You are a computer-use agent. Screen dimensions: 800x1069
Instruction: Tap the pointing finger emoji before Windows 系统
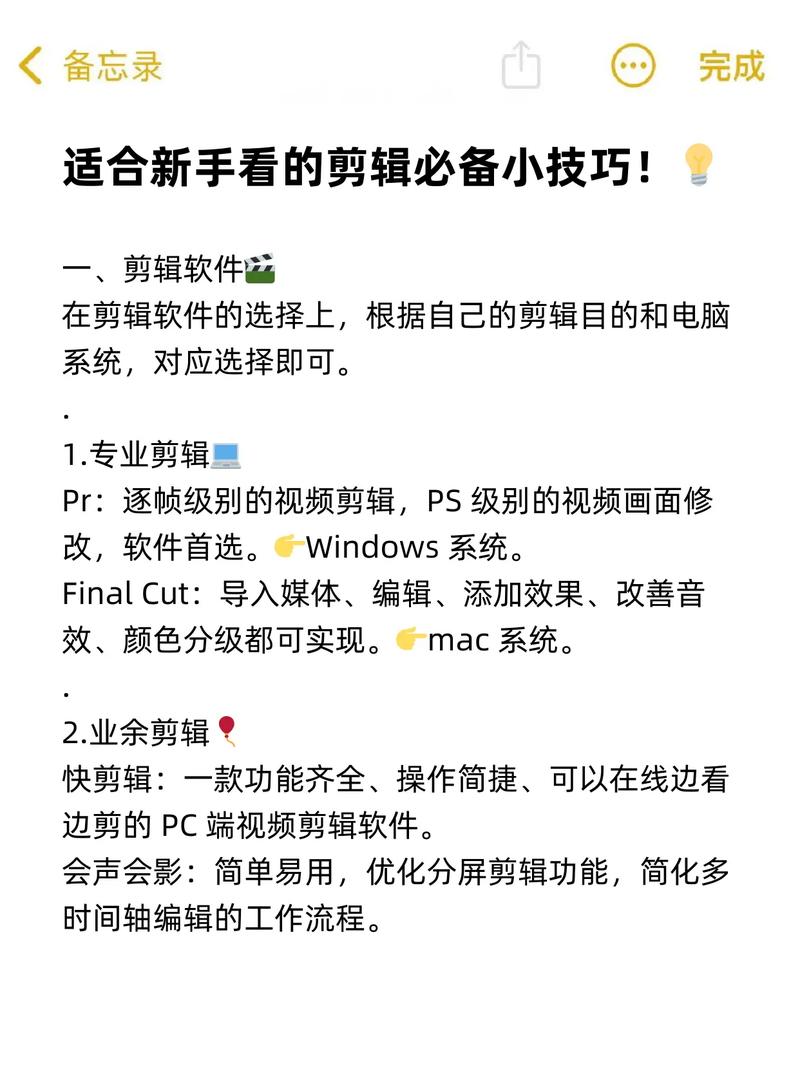click(x=287, y=546)
